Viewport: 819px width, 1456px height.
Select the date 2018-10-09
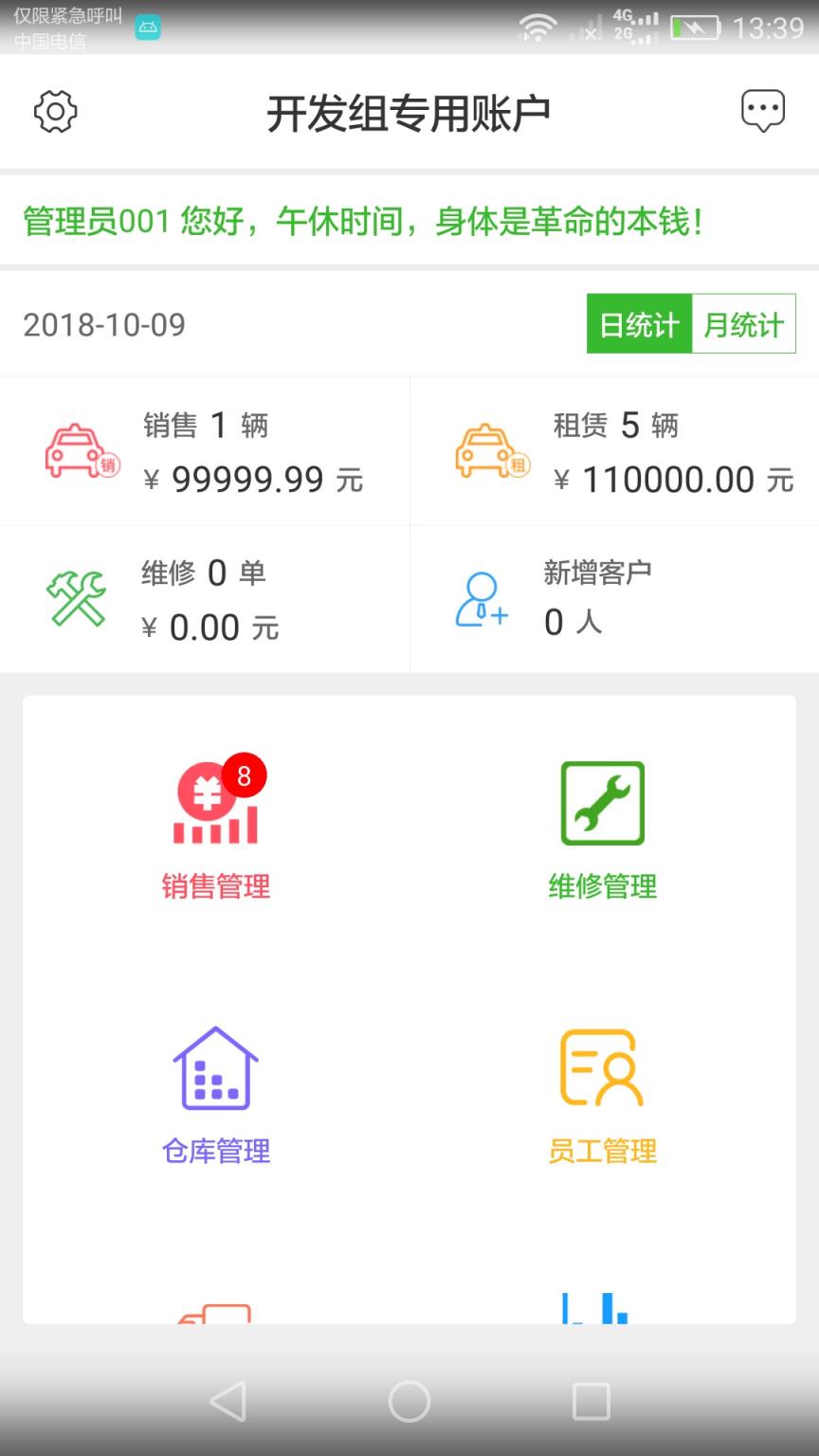(102, 324)
